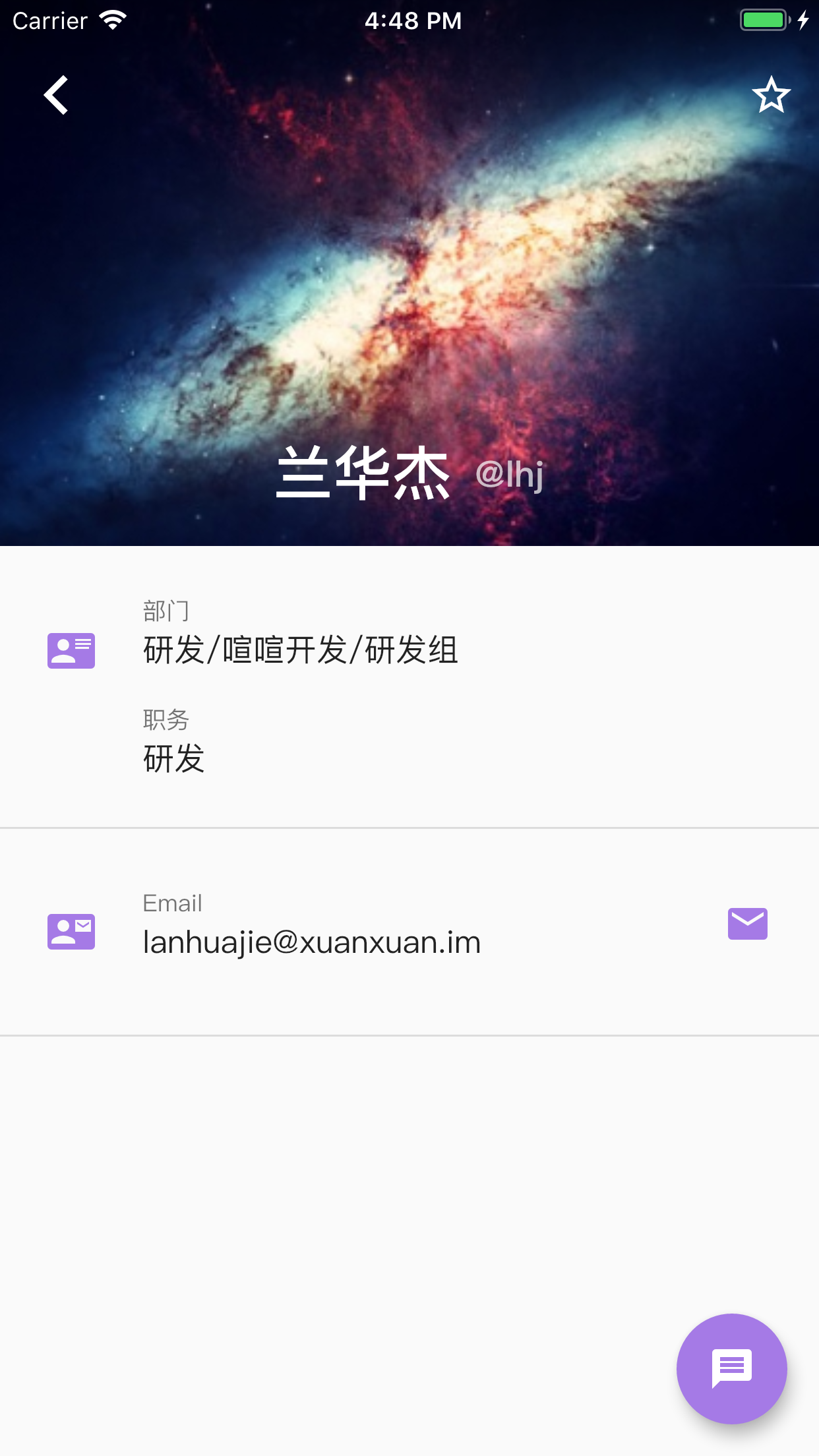Start a chat with the message button
This screenshot has height=1456, width=819.
pos(731,1368)
